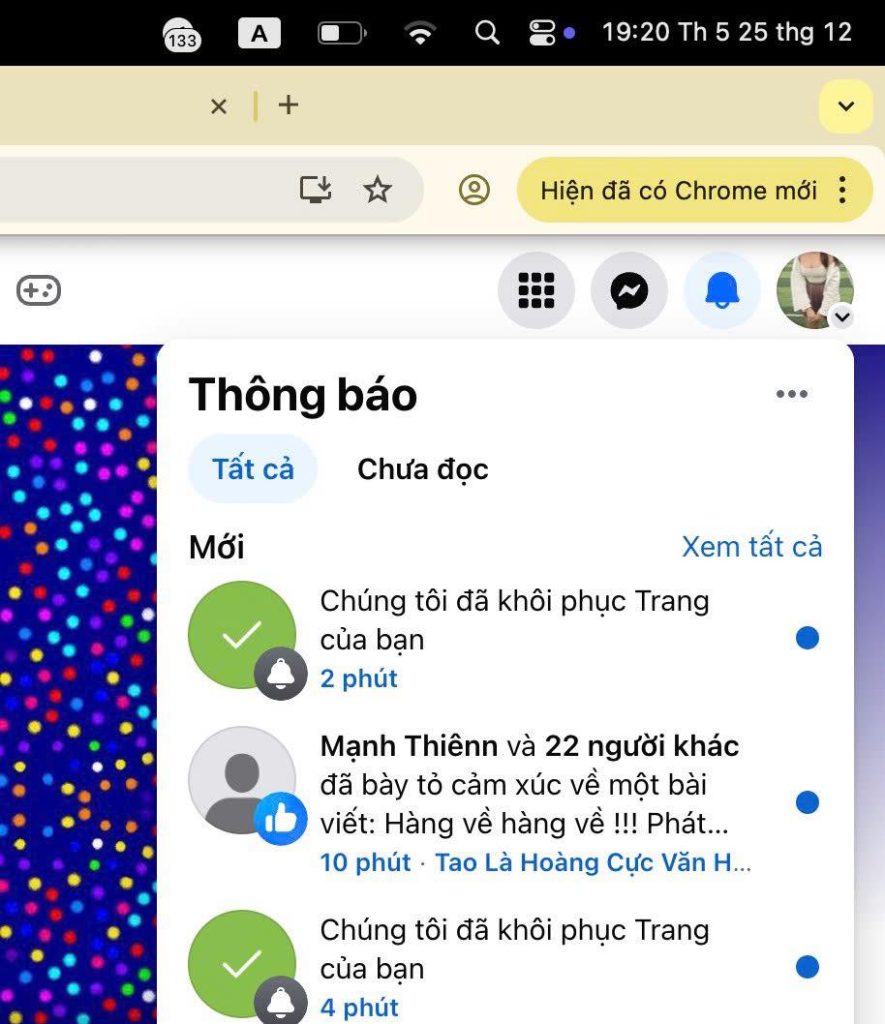Expand the tab search dropdown

pyautogui.click(x=846, y=106)
